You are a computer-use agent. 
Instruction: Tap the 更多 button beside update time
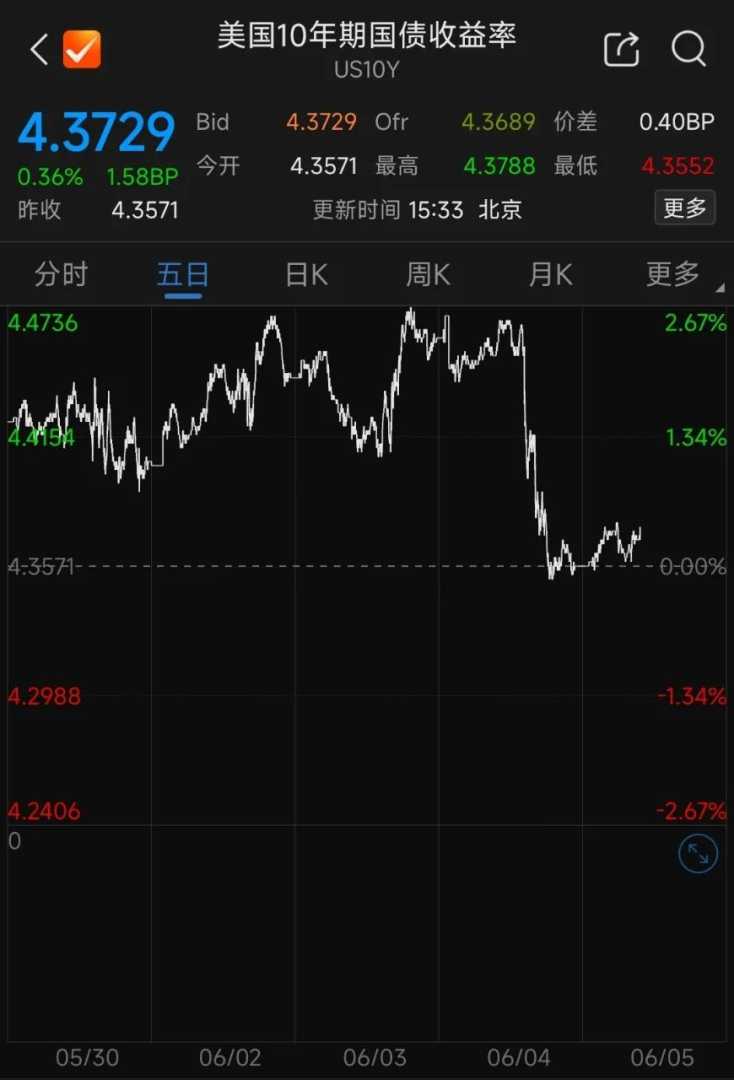click(x=685, y=208)
